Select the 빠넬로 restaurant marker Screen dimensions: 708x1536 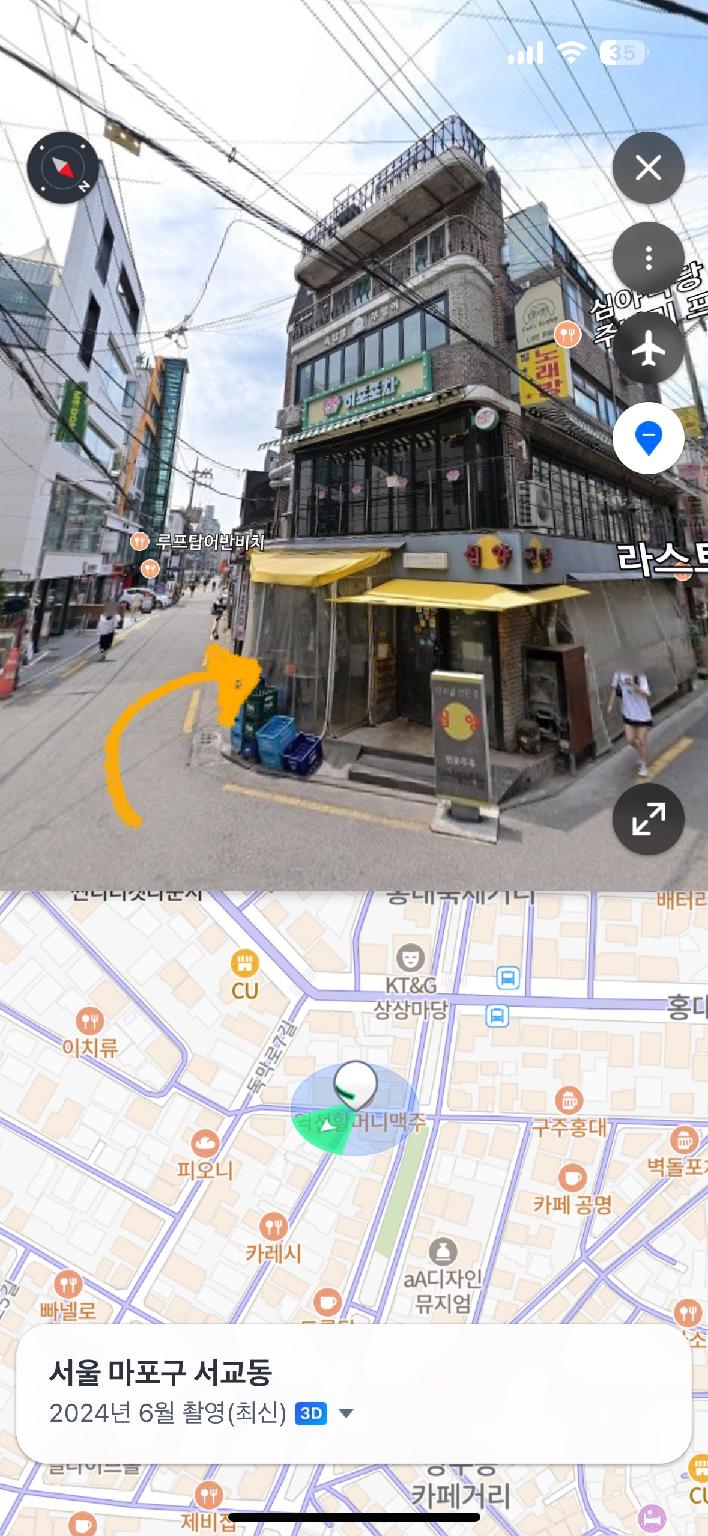click(x=68, y=1297)
